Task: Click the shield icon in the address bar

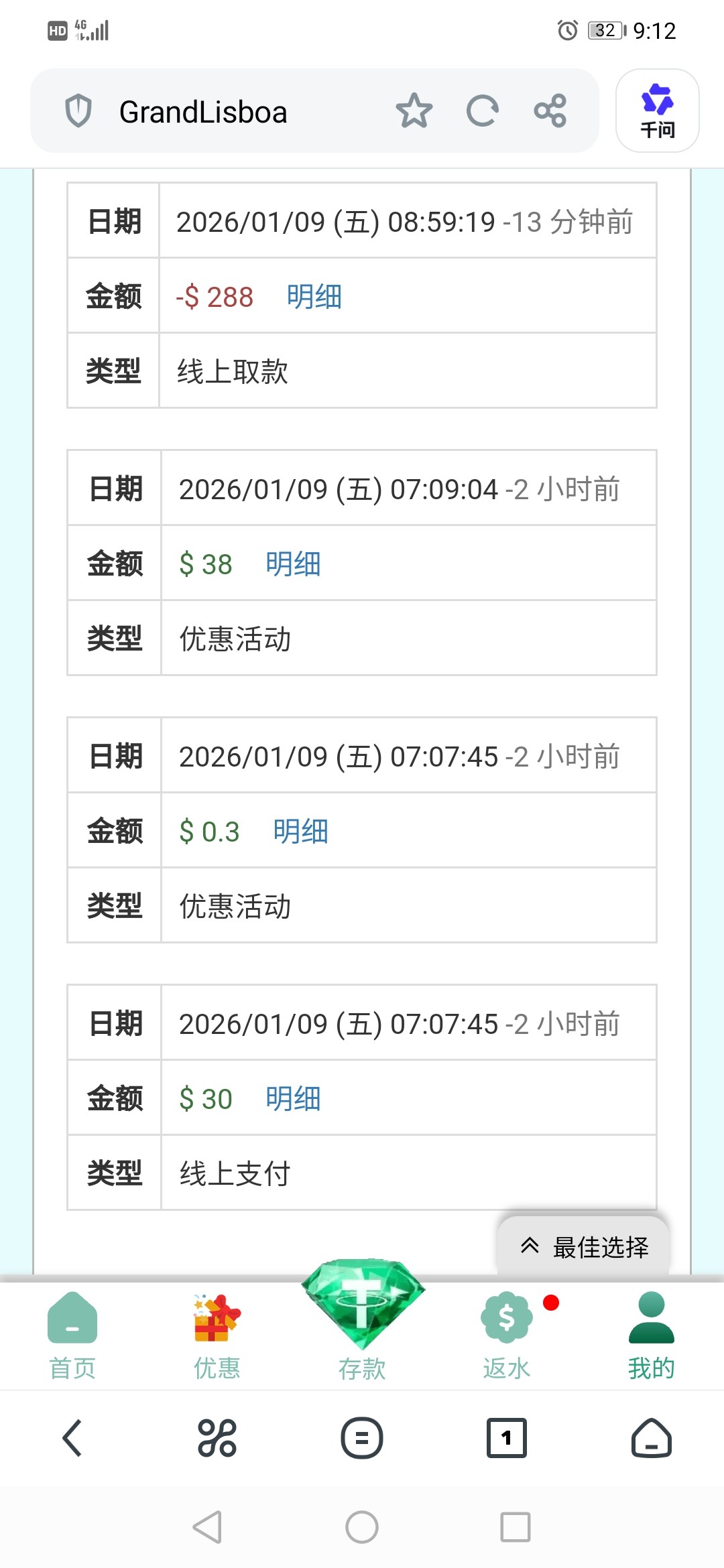Action: pyautogui.click(x=79, y=111)
